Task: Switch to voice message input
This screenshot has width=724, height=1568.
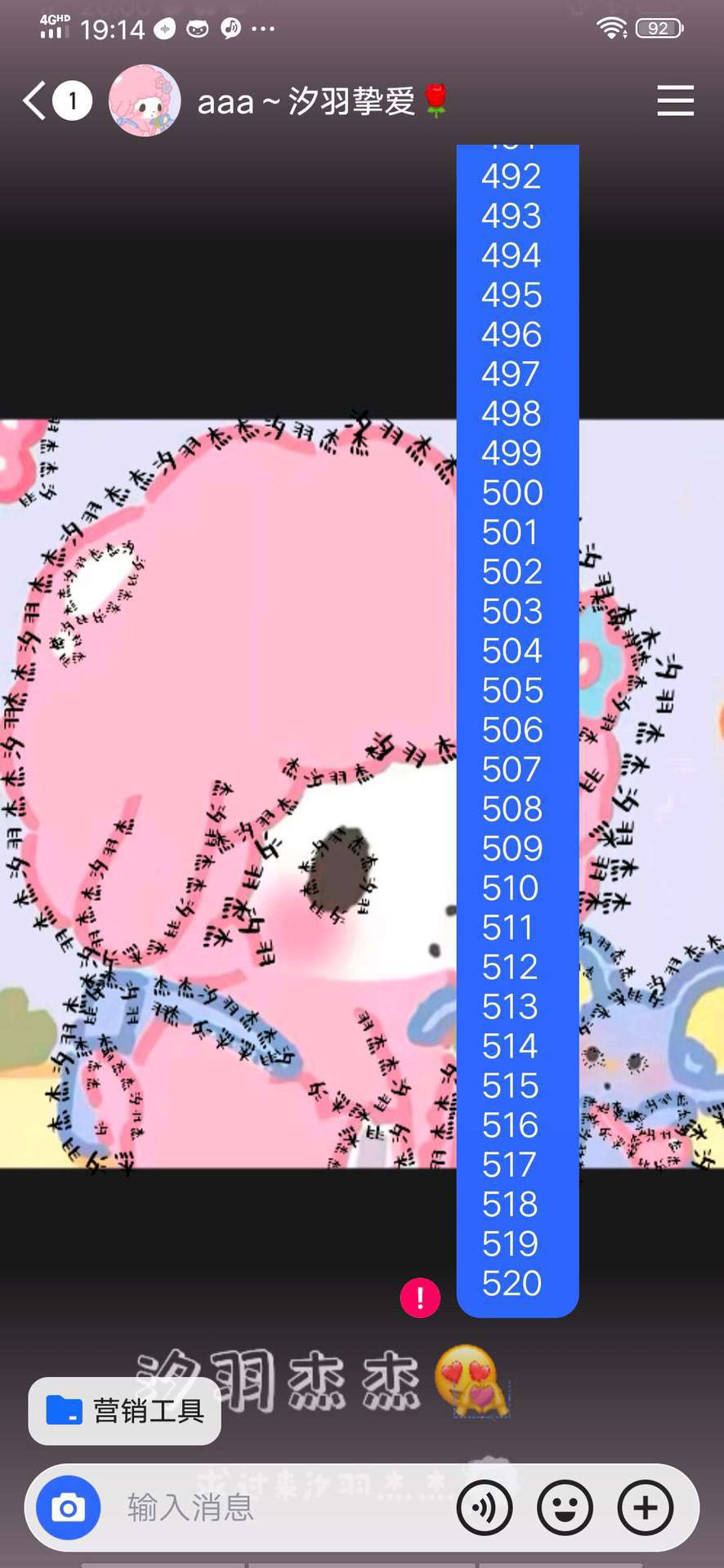Action: point(485,1508)
